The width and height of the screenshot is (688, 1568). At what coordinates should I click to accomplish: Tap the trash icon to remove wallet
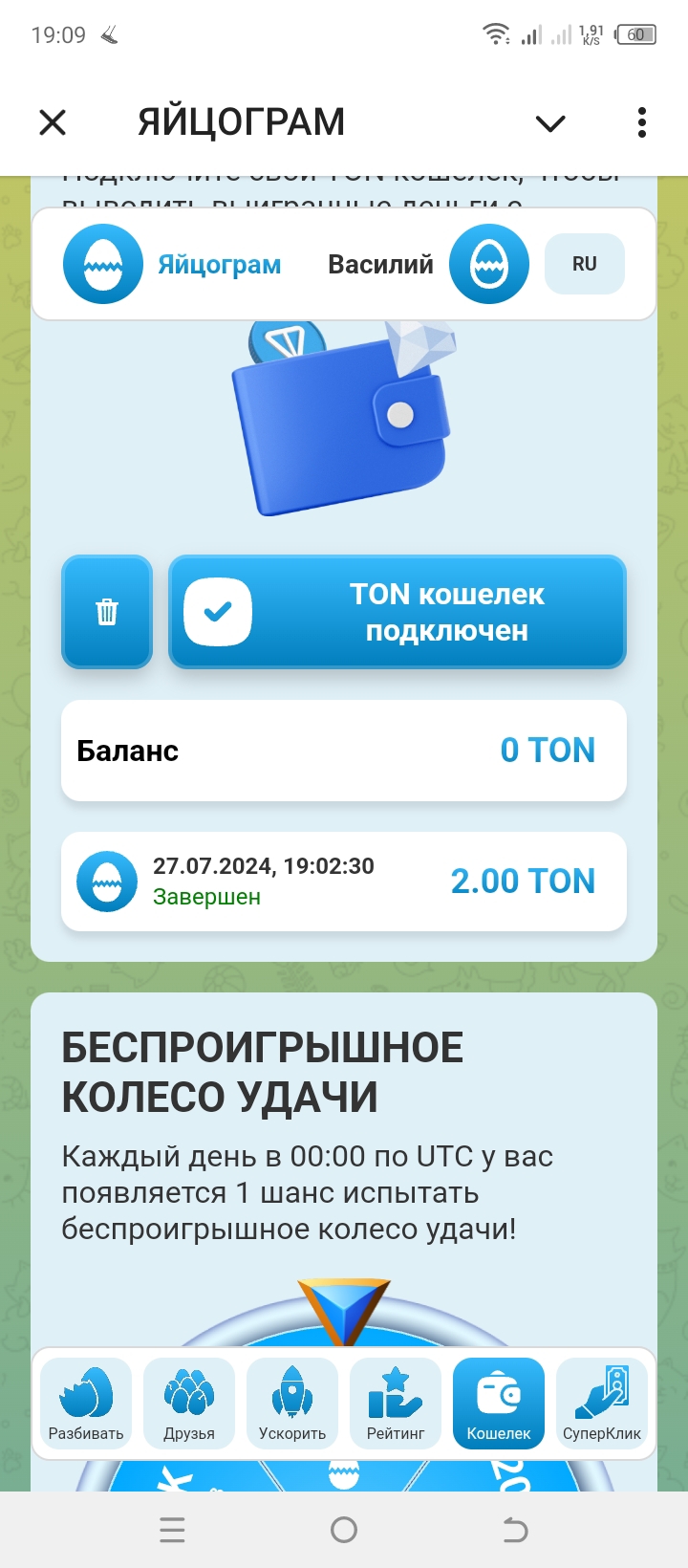click(x=106, y=612)
